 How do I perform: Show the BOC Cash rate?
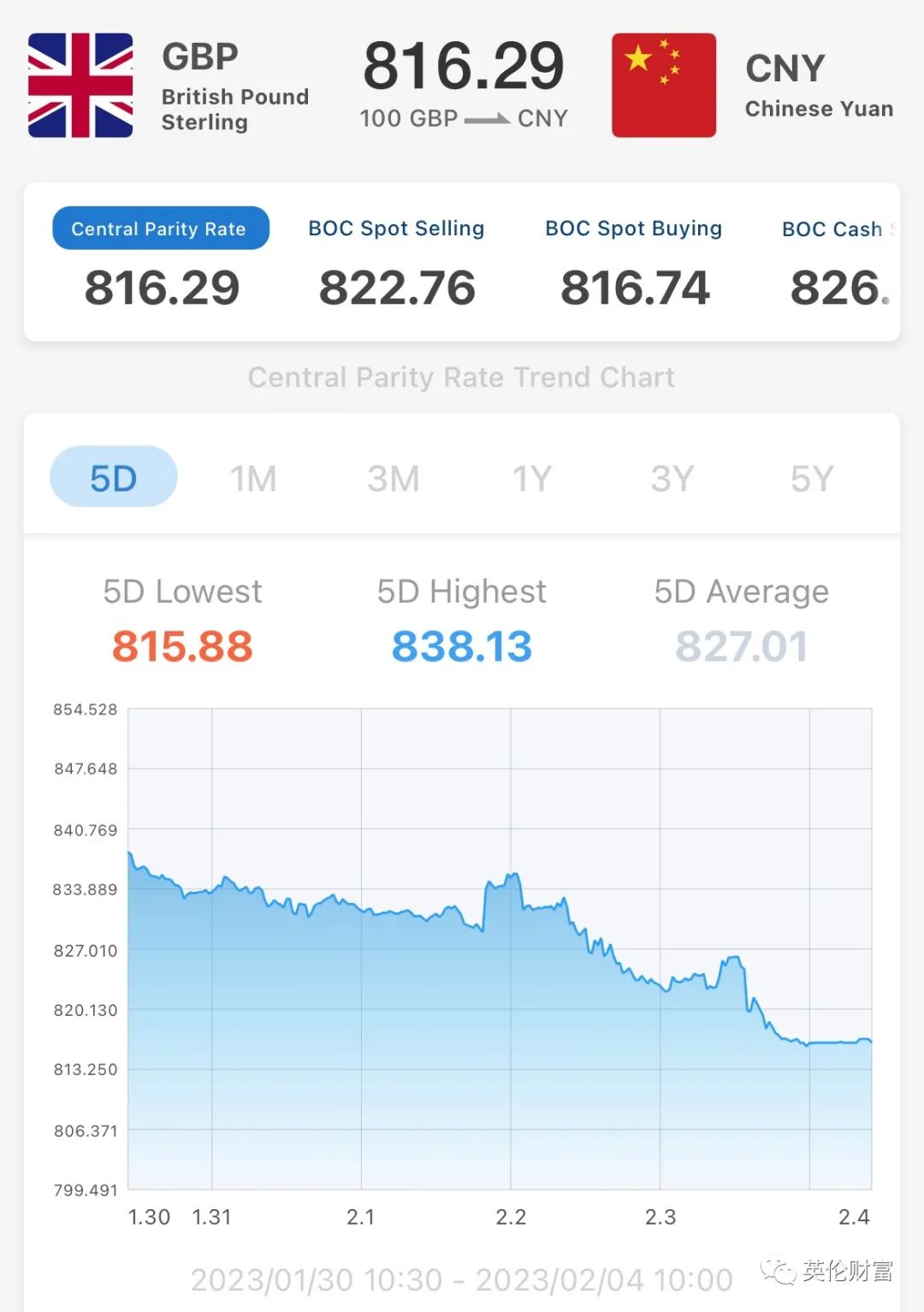(834, 229)
